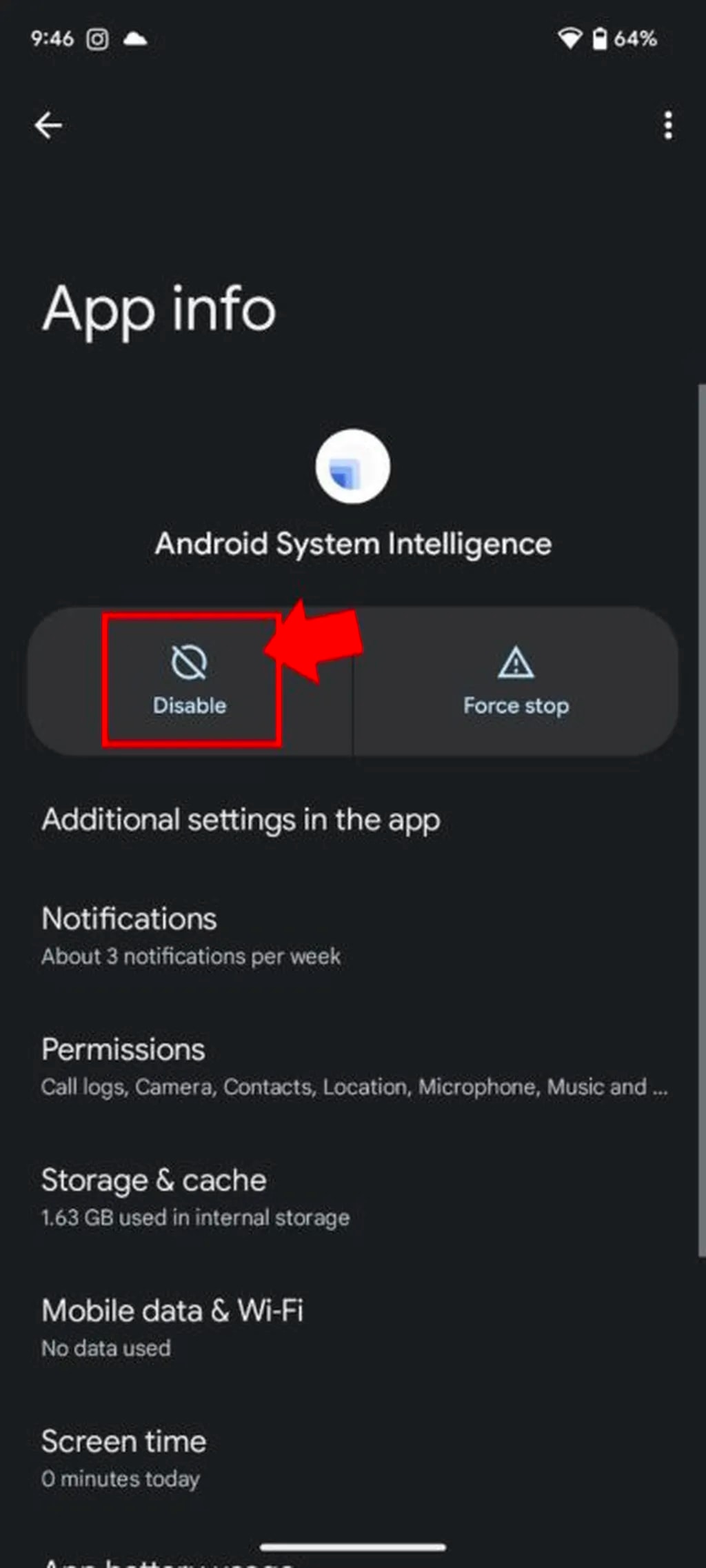Check the Screen time row

tap(124, 1457)
